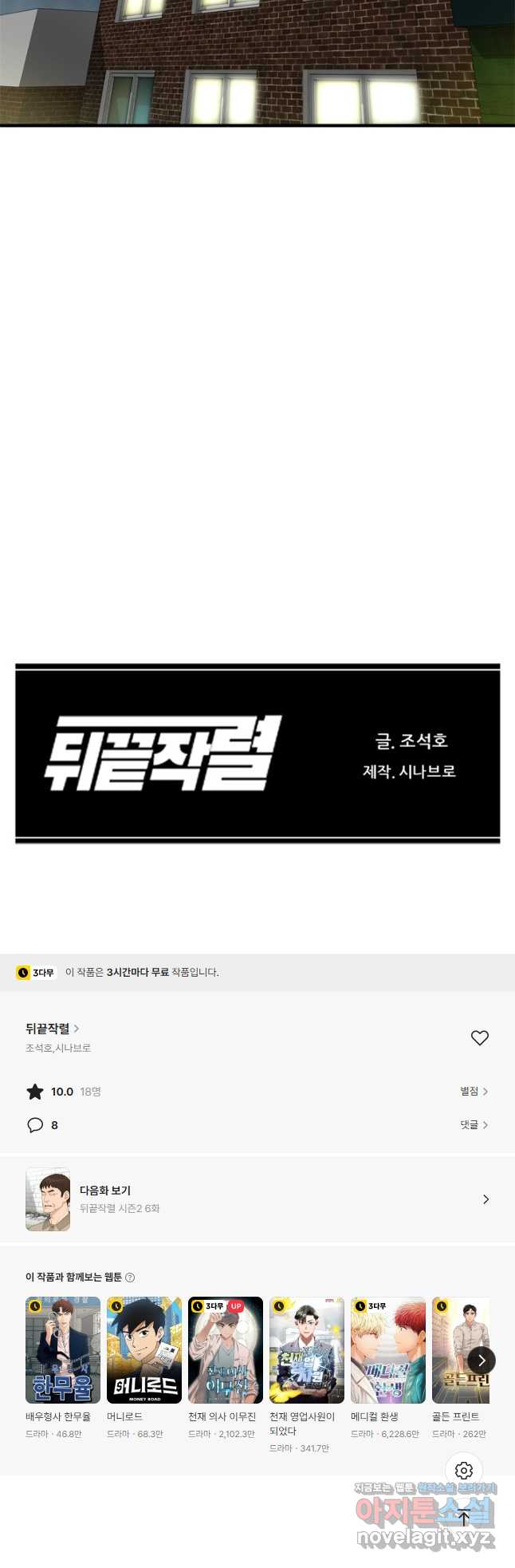Open the 골든 프린트 webtoon card

tap(454, 1349)
